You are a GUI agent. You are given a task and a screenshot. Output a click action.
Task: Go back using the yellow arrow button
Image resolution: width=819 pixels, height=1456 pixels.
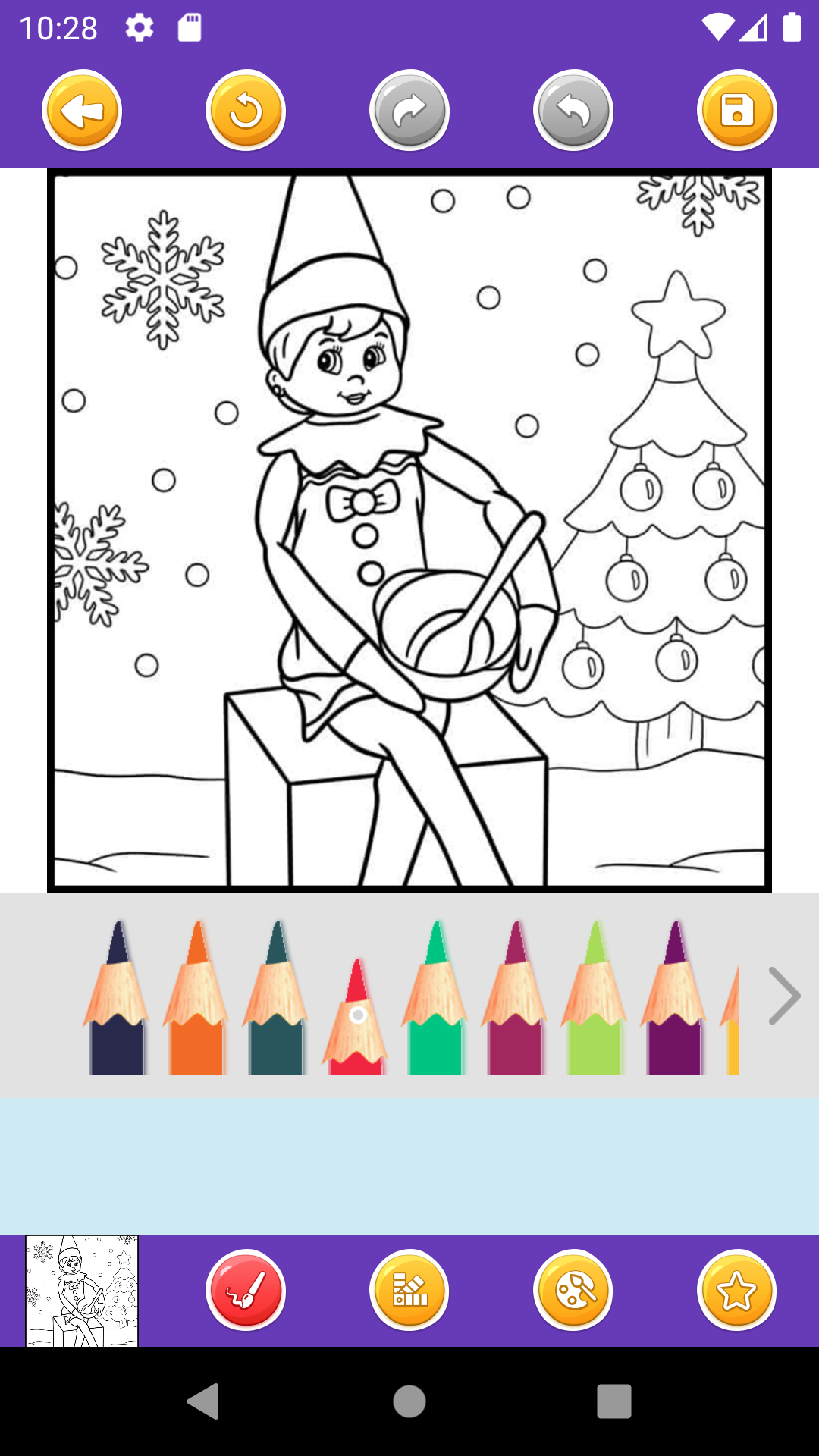click(x=81, y=110)
